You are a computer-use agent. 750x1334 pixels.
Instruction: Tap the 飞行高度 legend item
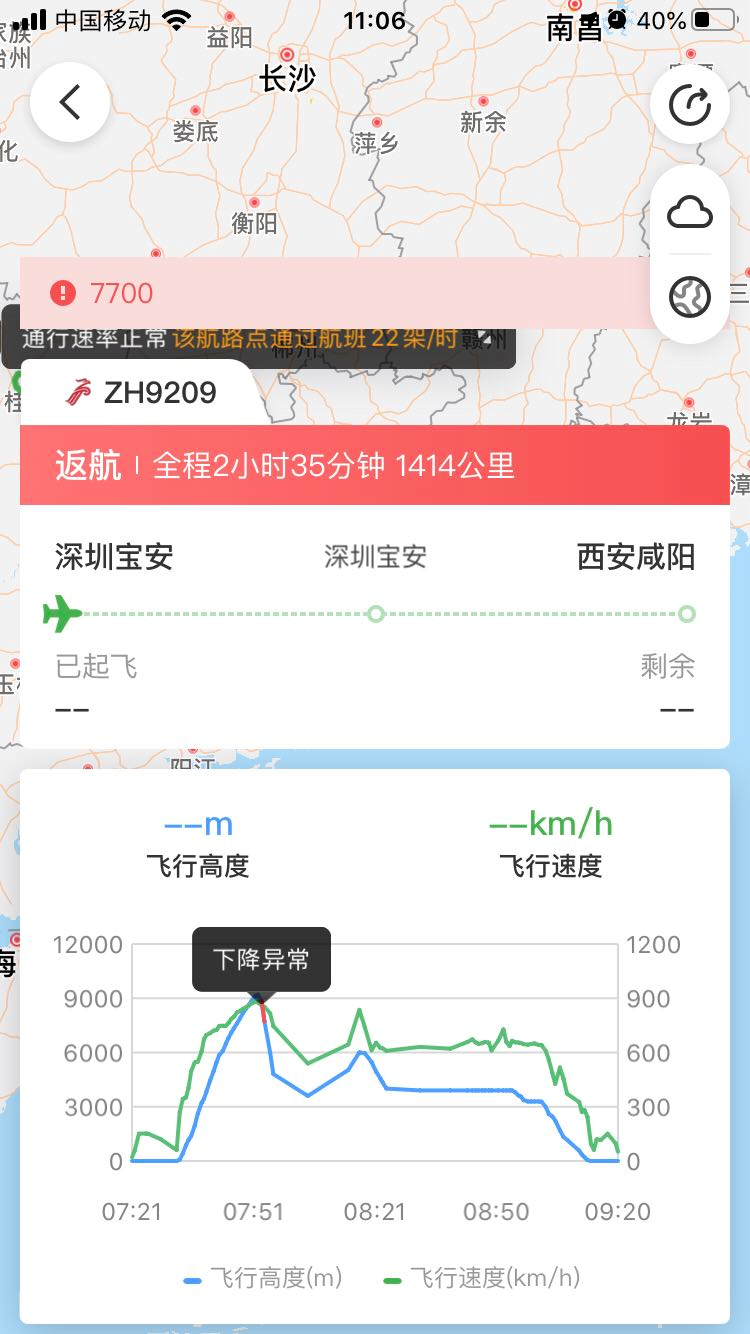264,1278
